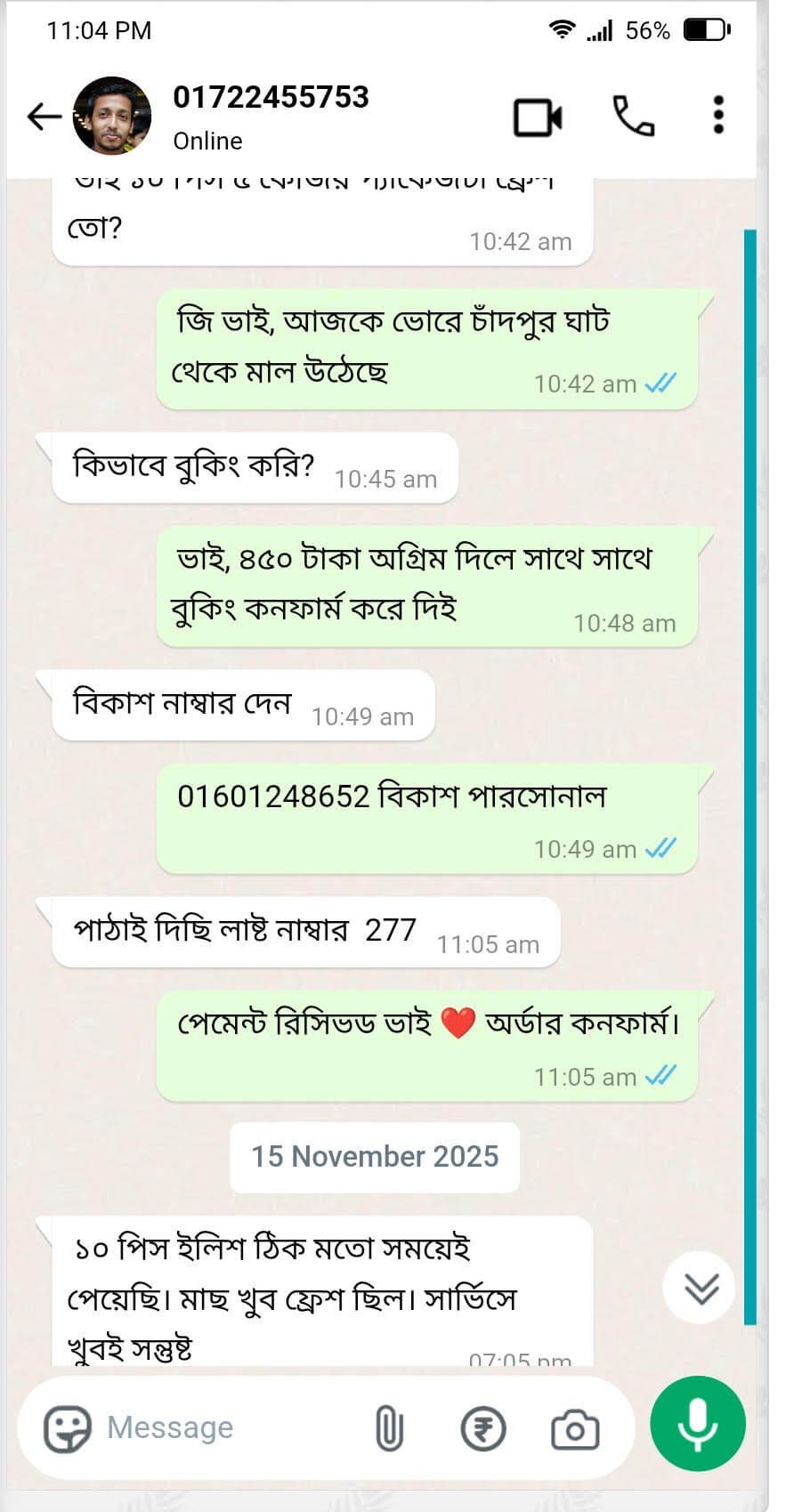This screenshot has height=1512, width=786.
Task: Open the rupee payment option
Action: pyautogui.click(x=483, y=1429)
